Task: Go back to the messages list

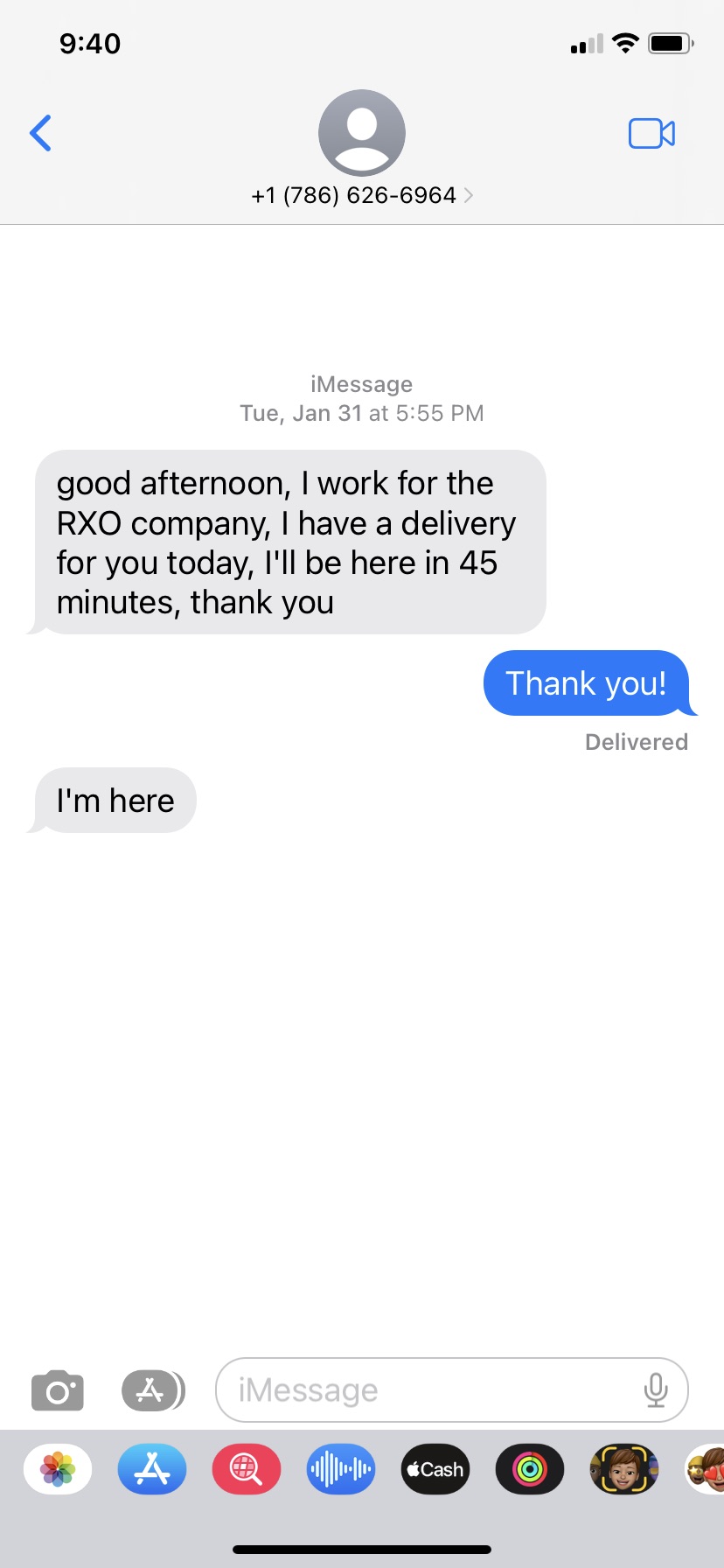Action: (40, 133)
